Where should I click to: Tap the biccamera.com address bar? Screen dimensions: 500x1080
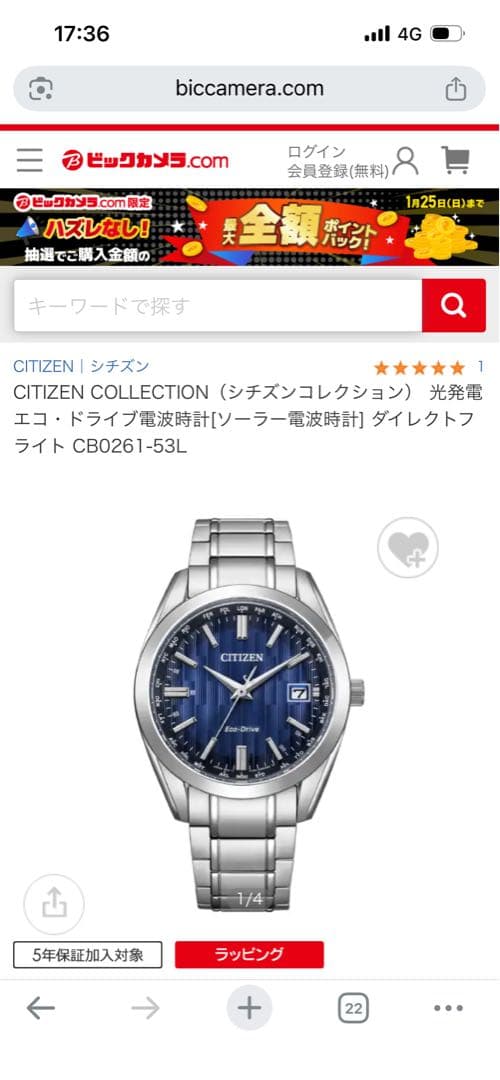pyautogui.click(x=249, y=89)
